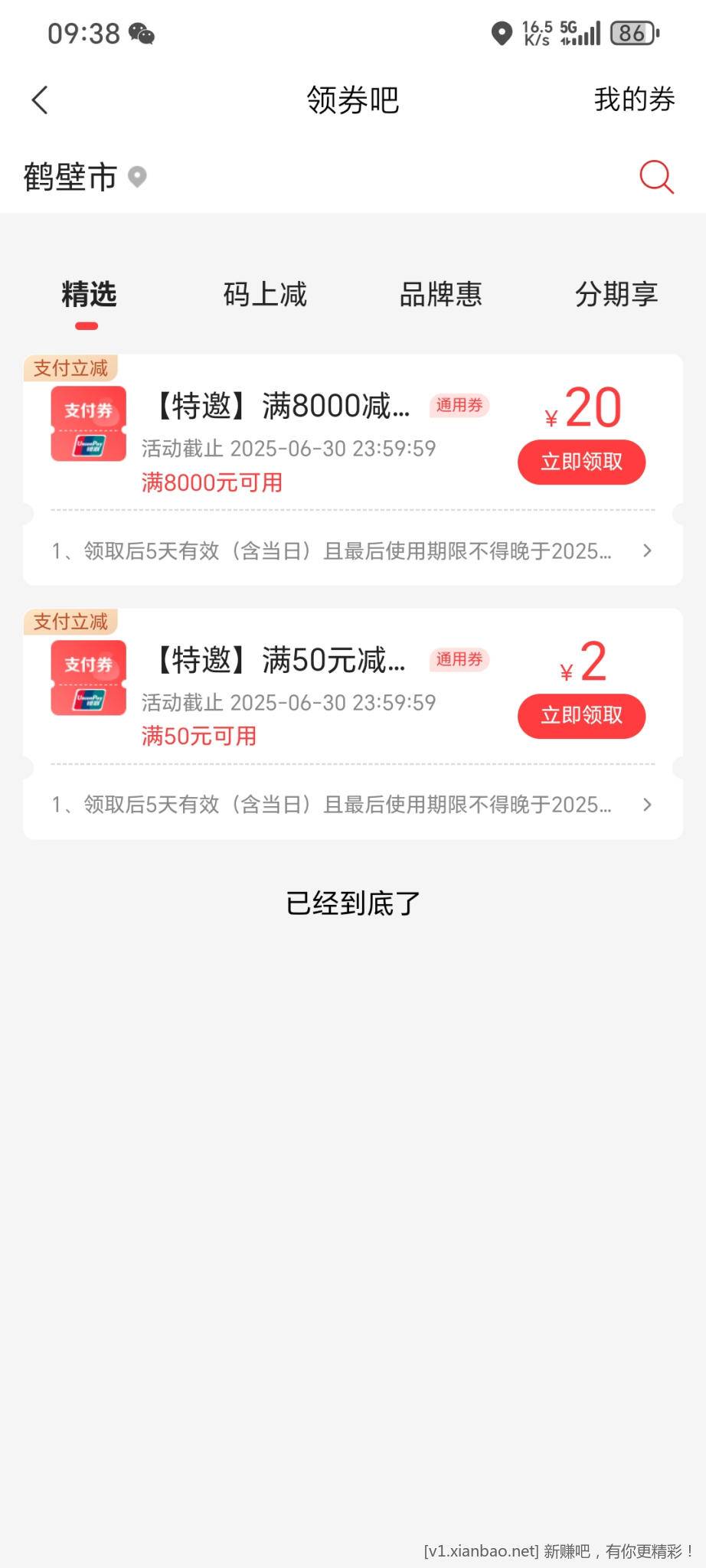Image resolution: width=706 pixels, height=1568 pixels.
Task: Claim the 满50元减 ¥2 coupon
Action: 581,716
